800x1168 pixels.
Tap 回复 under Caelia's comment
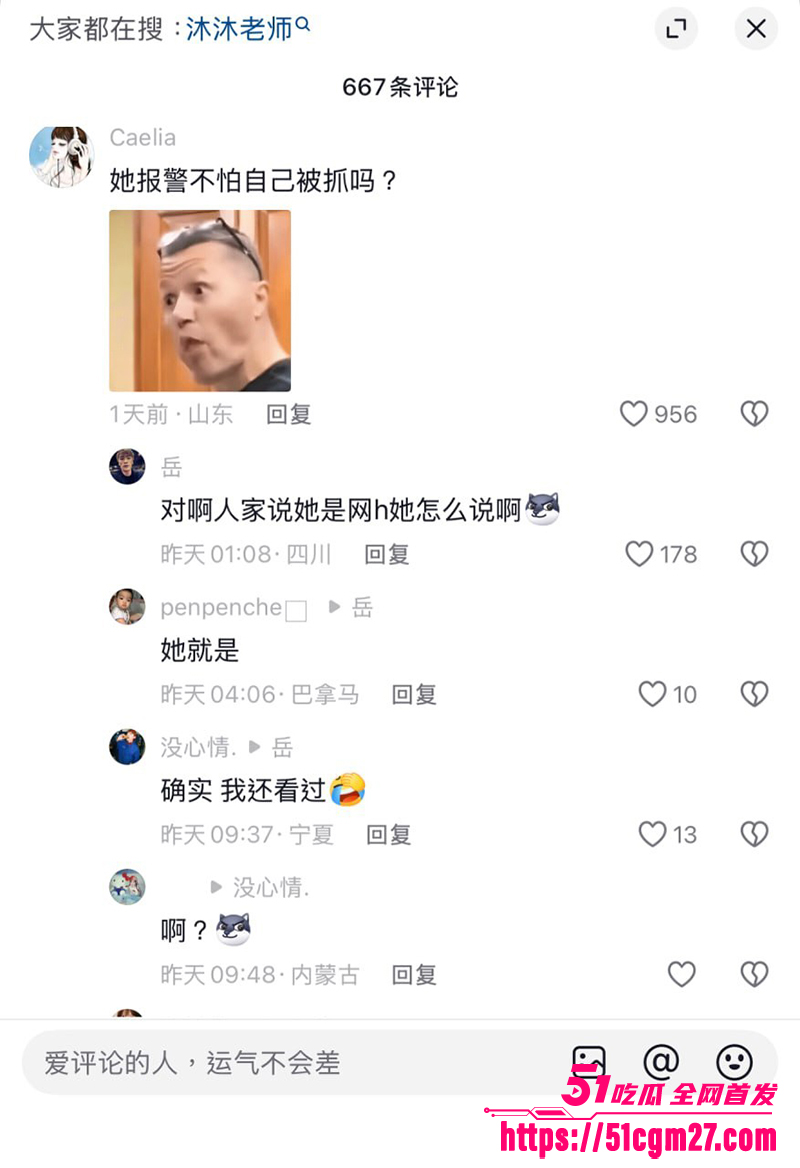(x=289, y=414)
